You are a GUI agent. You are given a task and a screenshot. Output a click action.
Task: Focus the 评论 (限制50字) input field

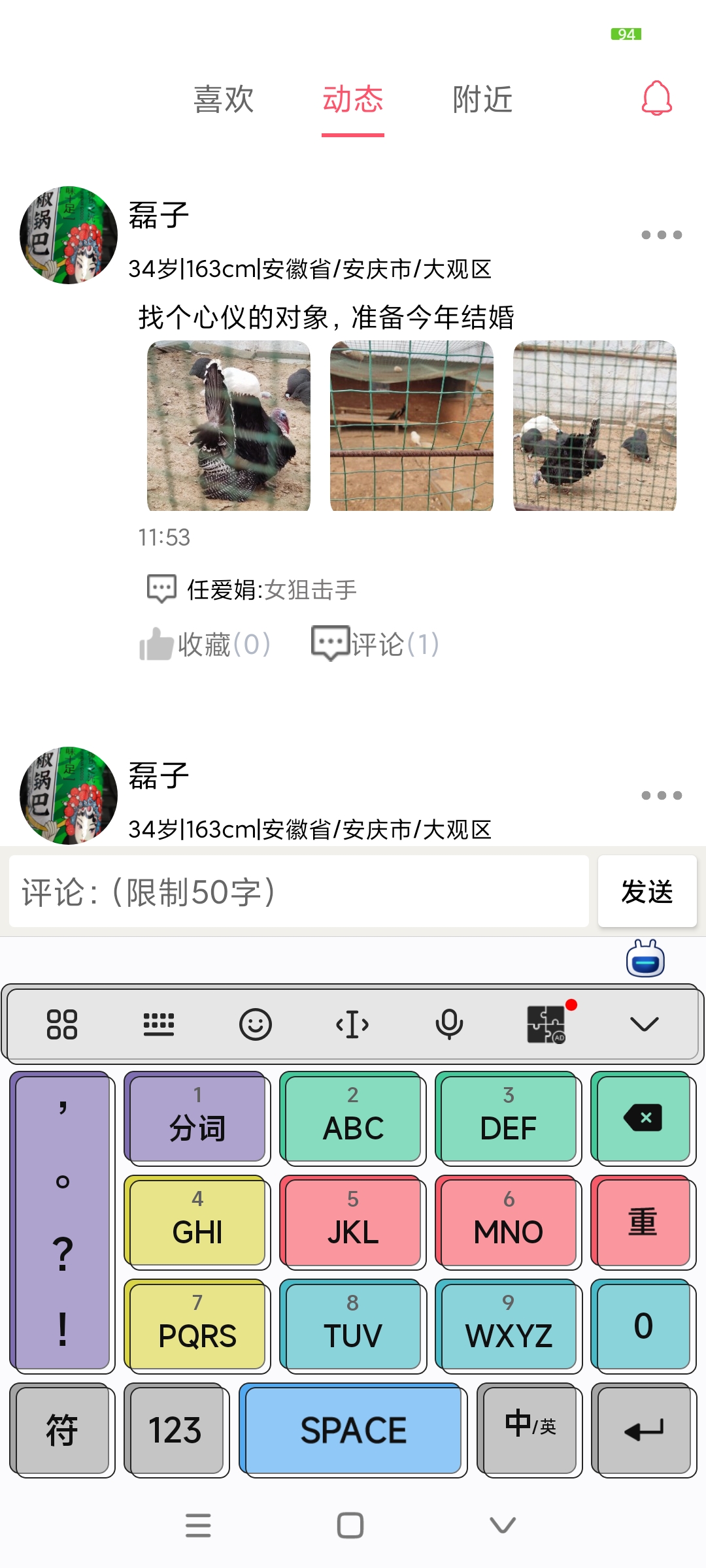pyautogui.click(x=299, y=892)
